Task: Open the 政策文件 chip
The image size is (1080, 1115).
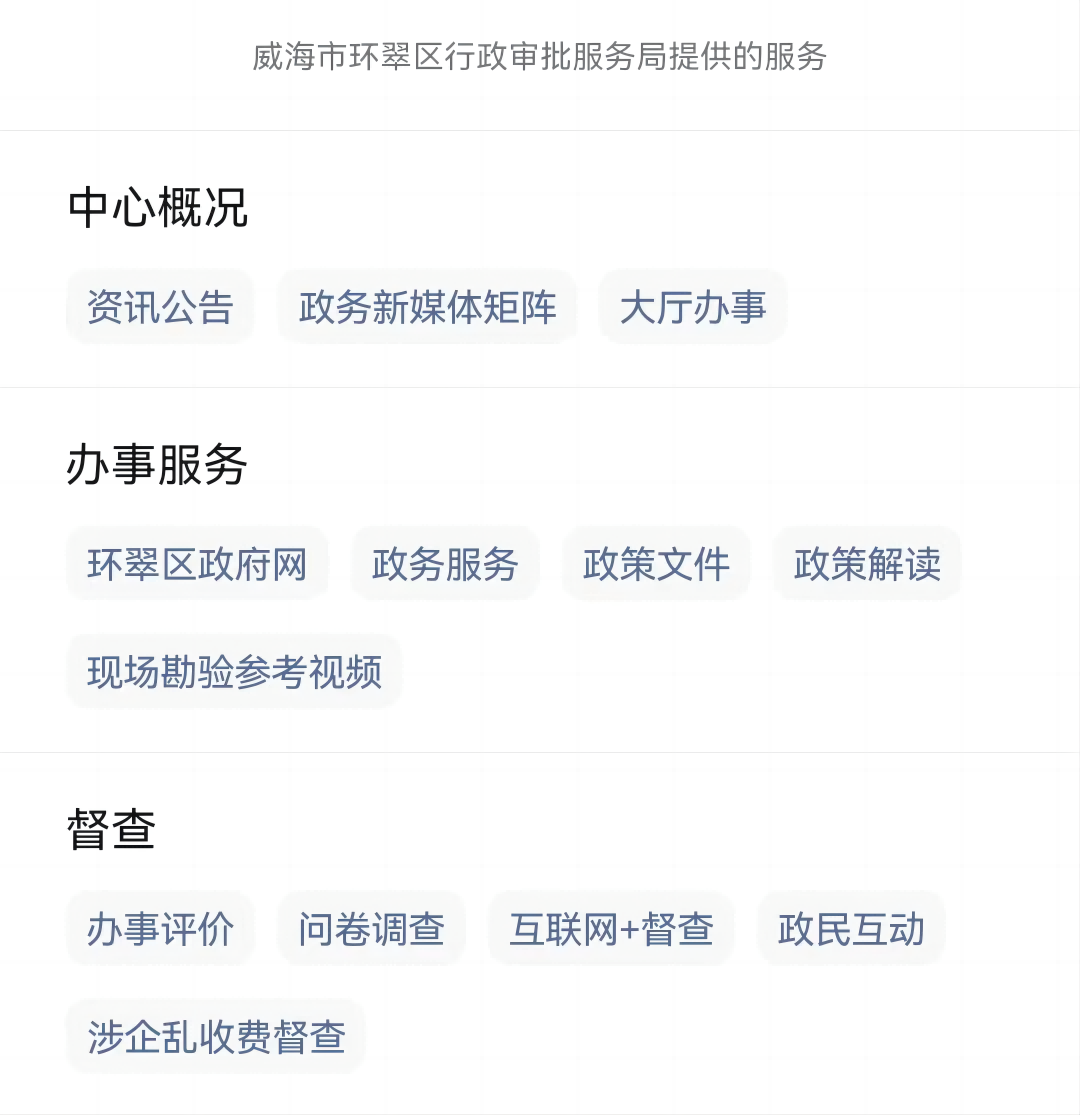Action: coord(656,564)
